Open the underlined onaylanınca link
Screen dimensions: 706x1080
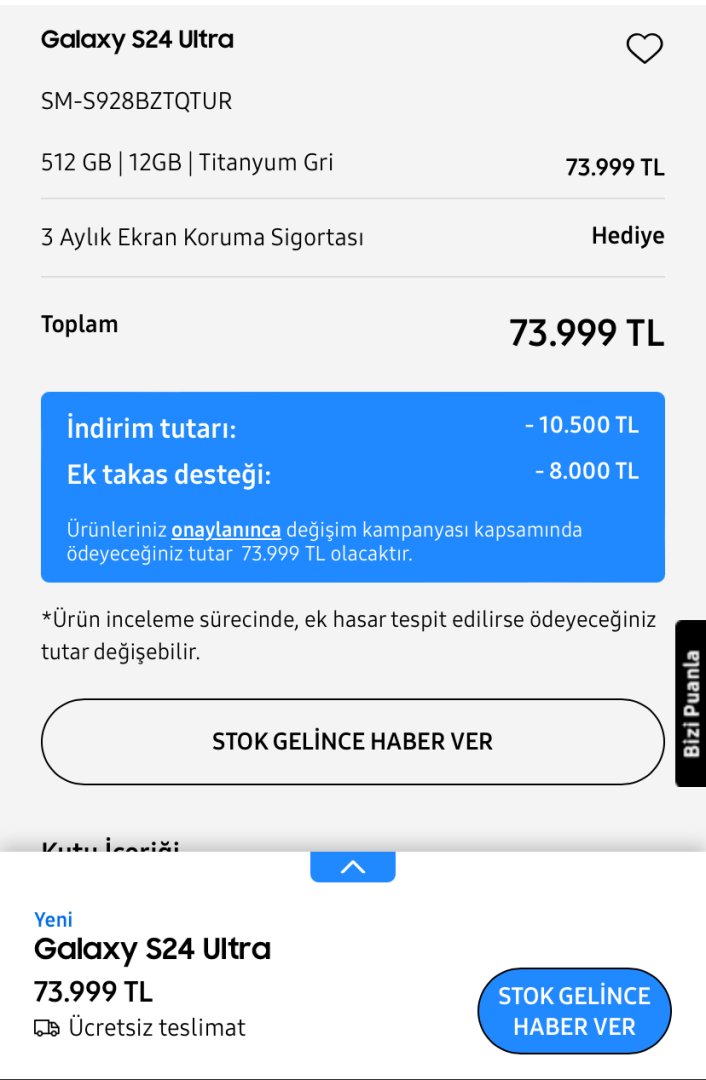tap(226, 529)
